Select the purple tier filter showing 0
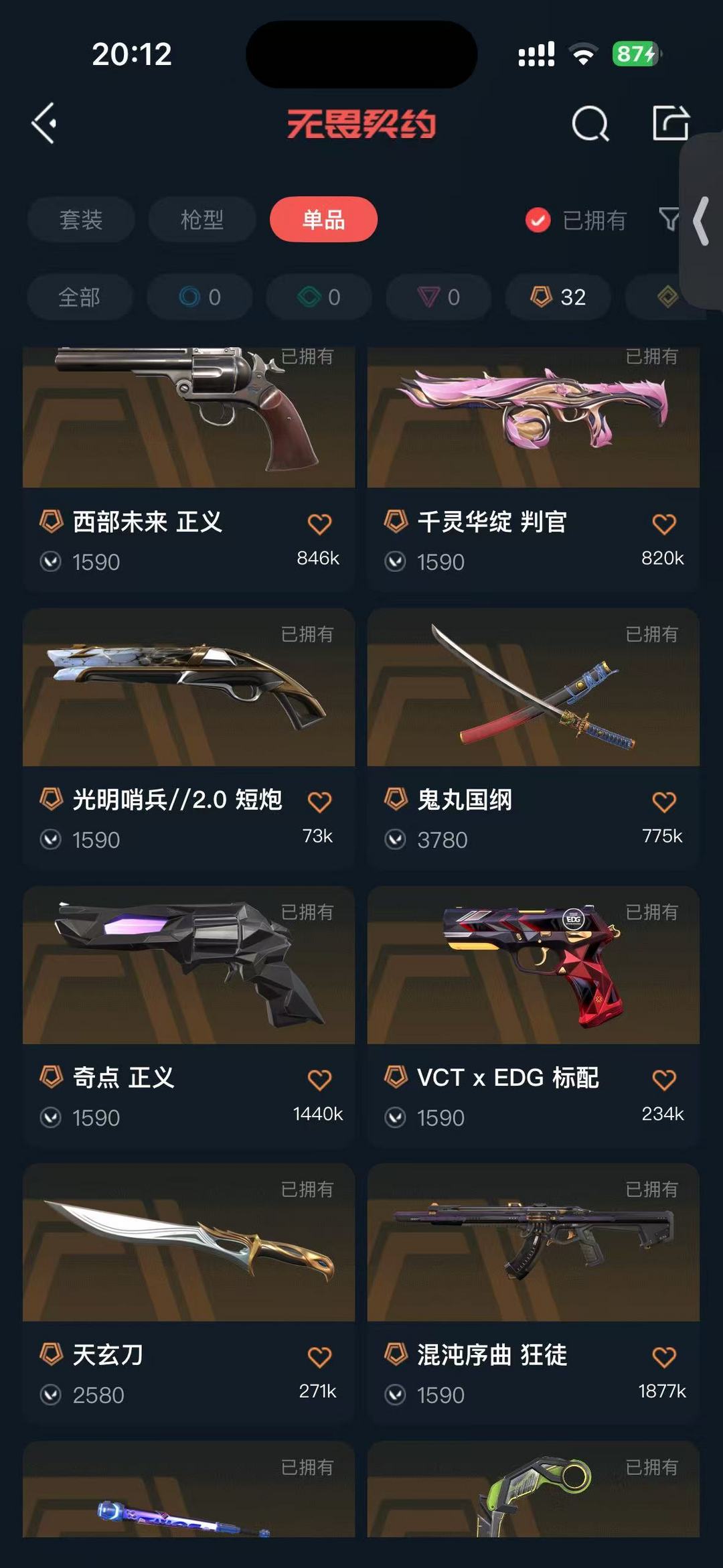 [x=438, y=297]
